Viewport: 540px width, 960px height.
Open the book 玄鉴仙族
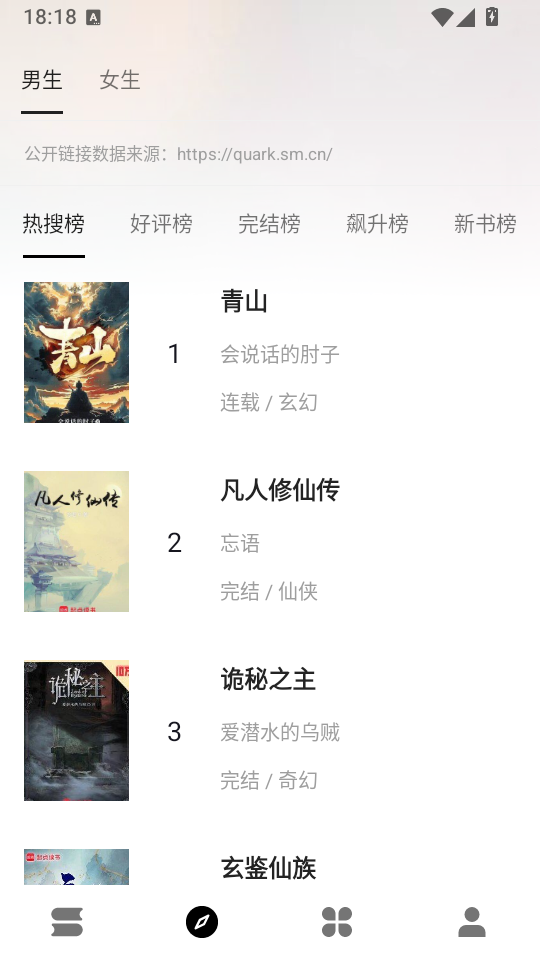click(x=270, y=866)
